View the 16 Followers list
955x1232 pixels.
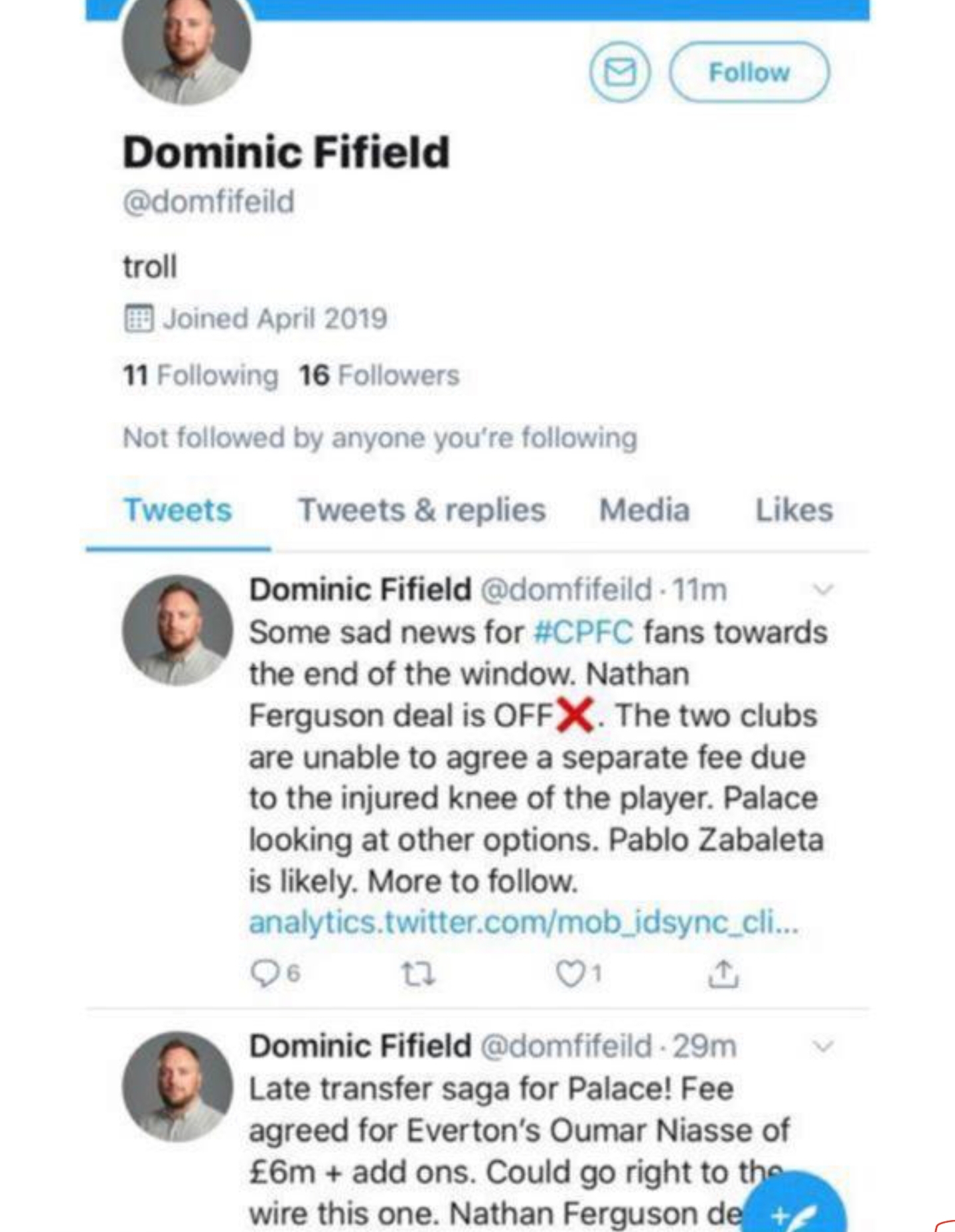379,375
